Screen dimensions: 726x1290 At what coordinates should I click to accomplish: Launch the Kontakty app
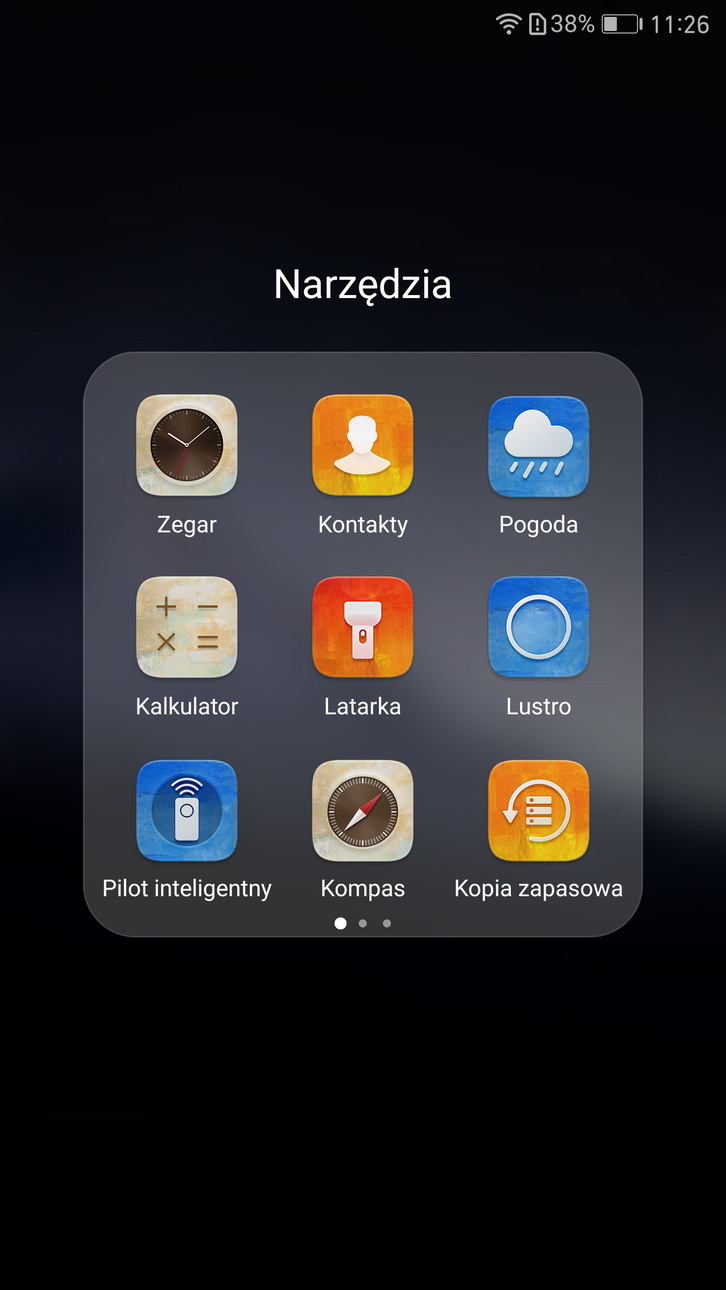(362, 445)
